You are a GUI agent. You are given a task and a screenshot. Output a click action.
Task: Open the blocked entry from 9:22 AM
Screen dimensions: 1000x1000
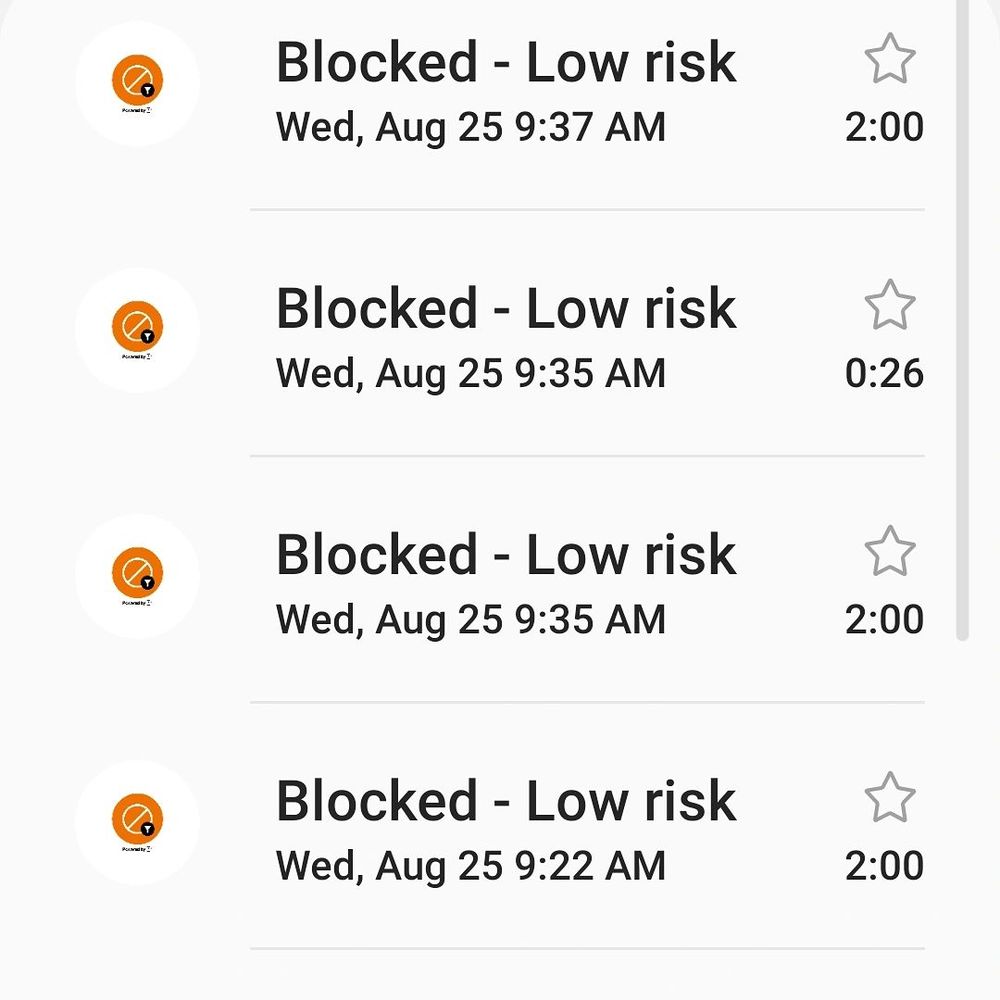pyautogui.click(x=506, y=828)
